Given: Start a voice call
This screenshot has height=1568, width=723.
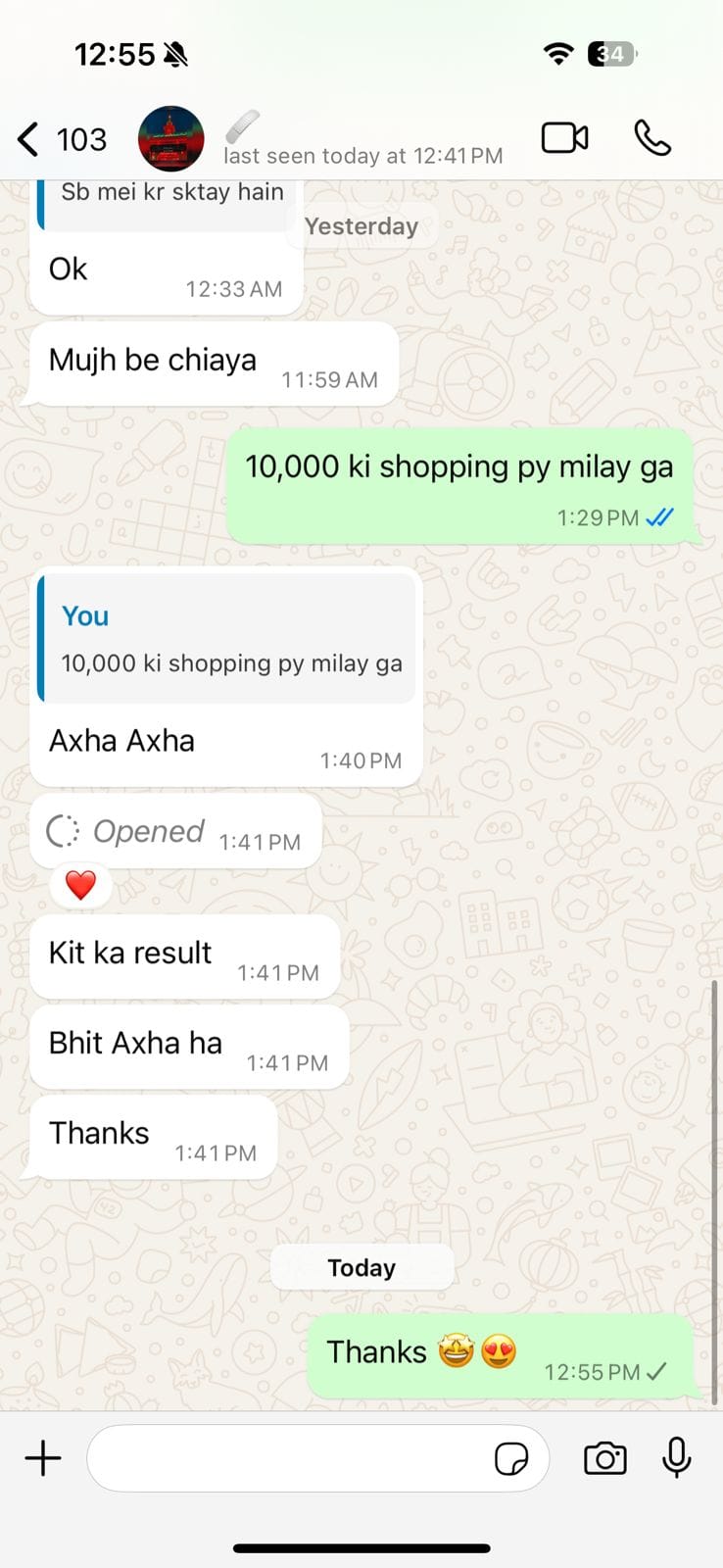Looking at the screenshot, I should 652,138.
